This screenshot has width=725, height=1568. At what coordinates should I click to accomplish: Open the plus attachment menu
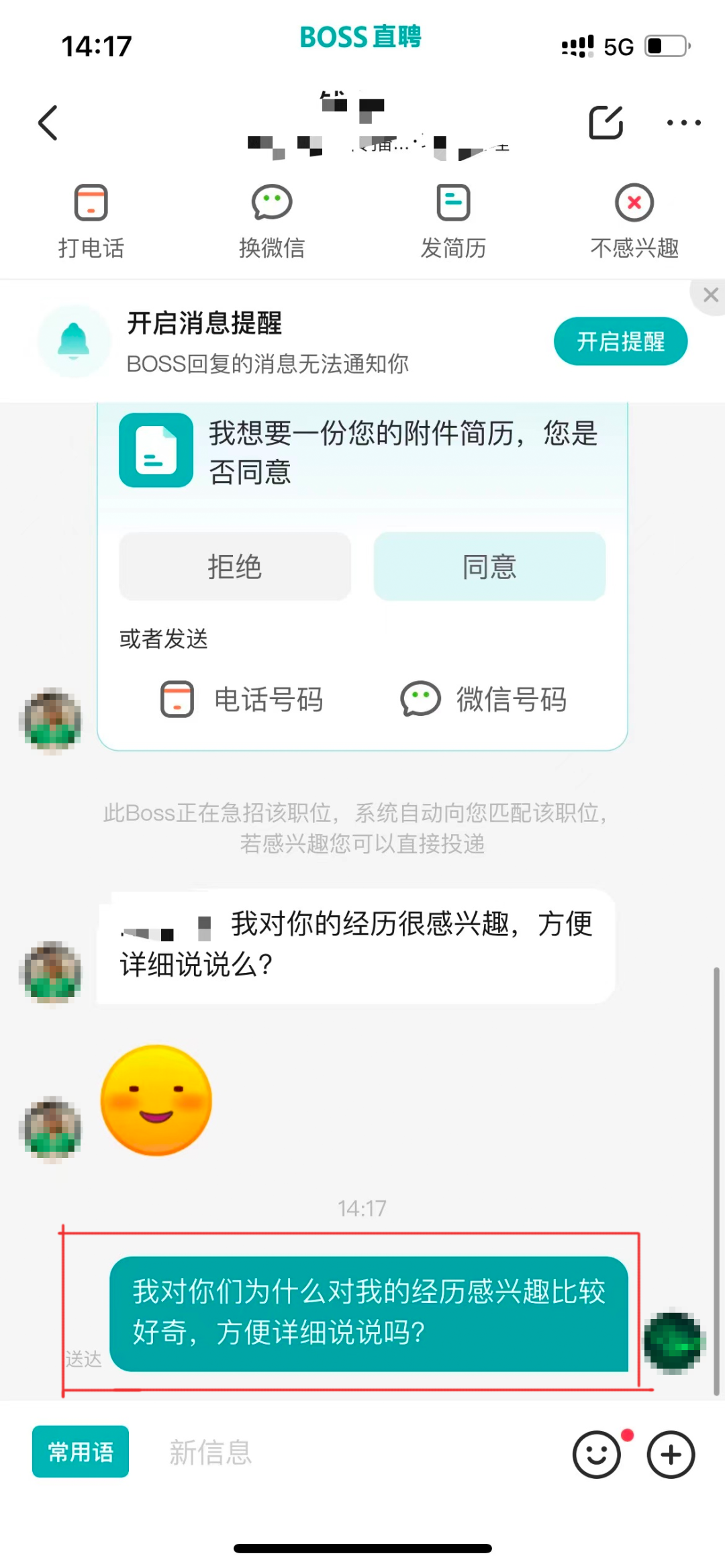(671, 1454)
